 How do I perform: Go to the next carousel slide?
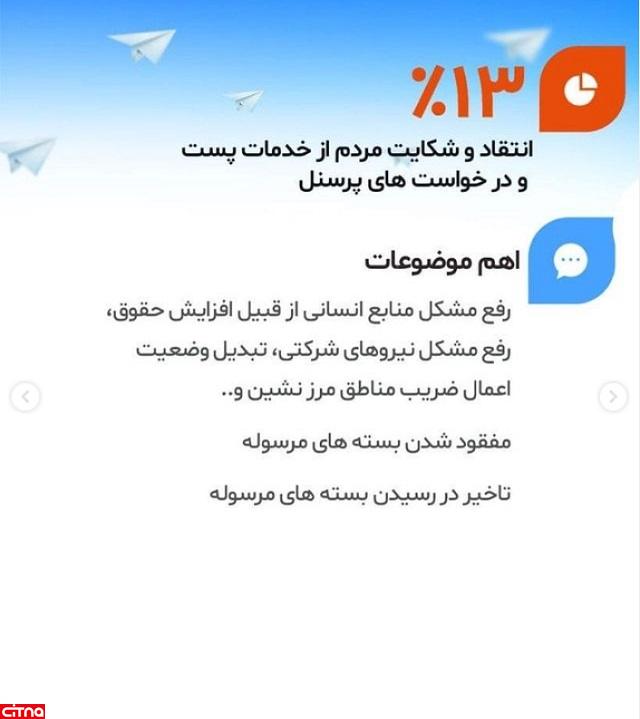click(x=613, y=397)
